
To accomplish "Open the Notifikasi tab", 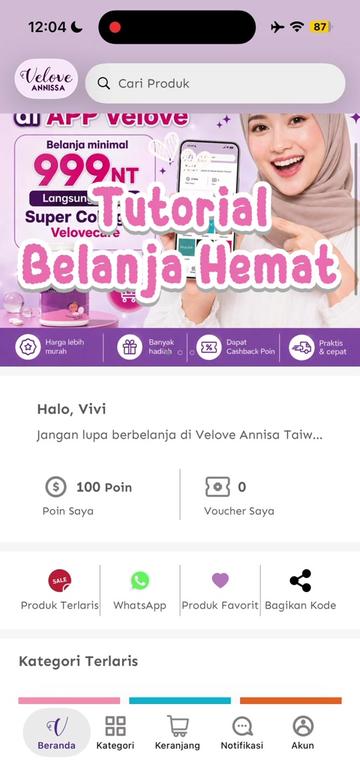I will coord(242,733).
